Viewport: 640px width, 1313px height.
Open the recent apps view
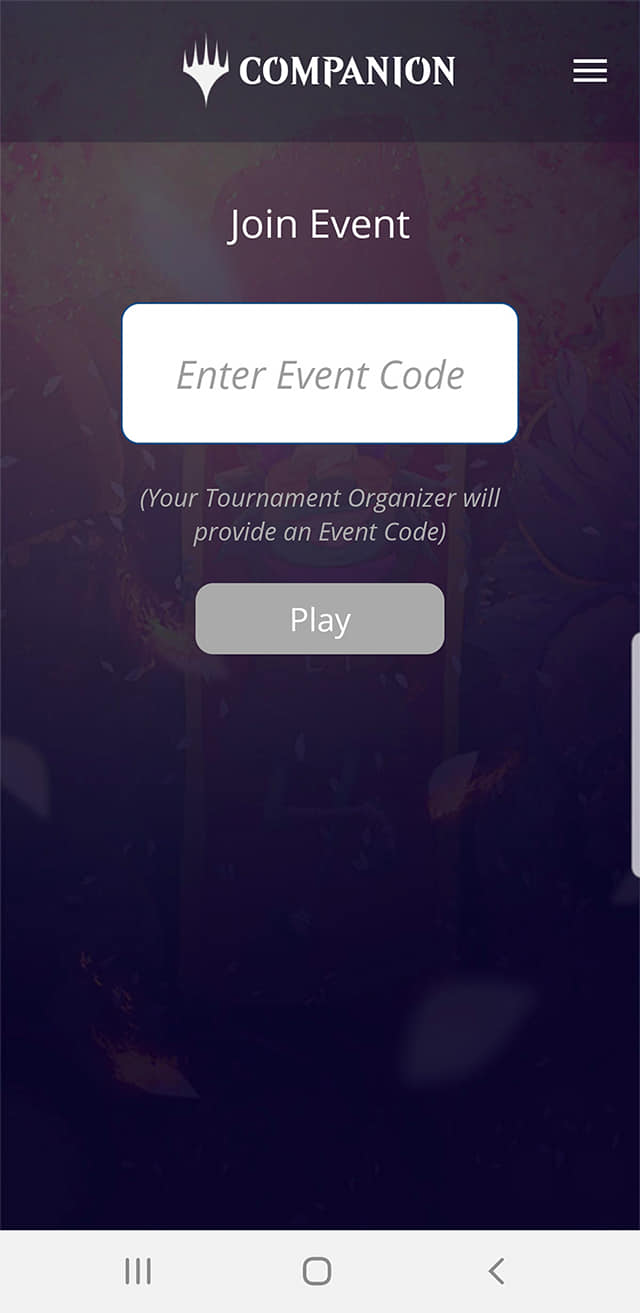pos(138,1271)
